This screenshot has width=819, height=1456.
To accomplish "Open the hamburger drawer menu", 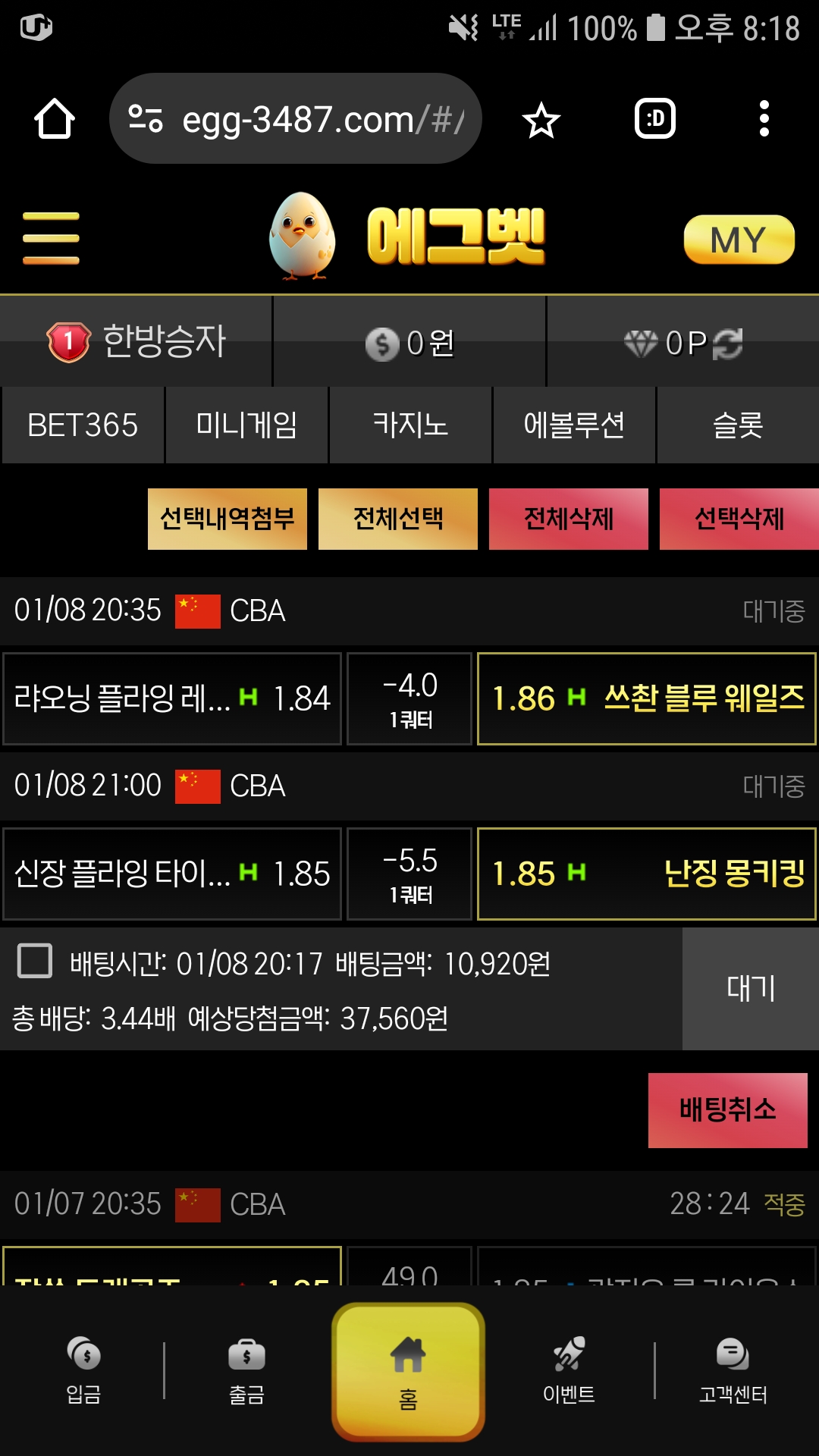I will [x=51, y=238].
